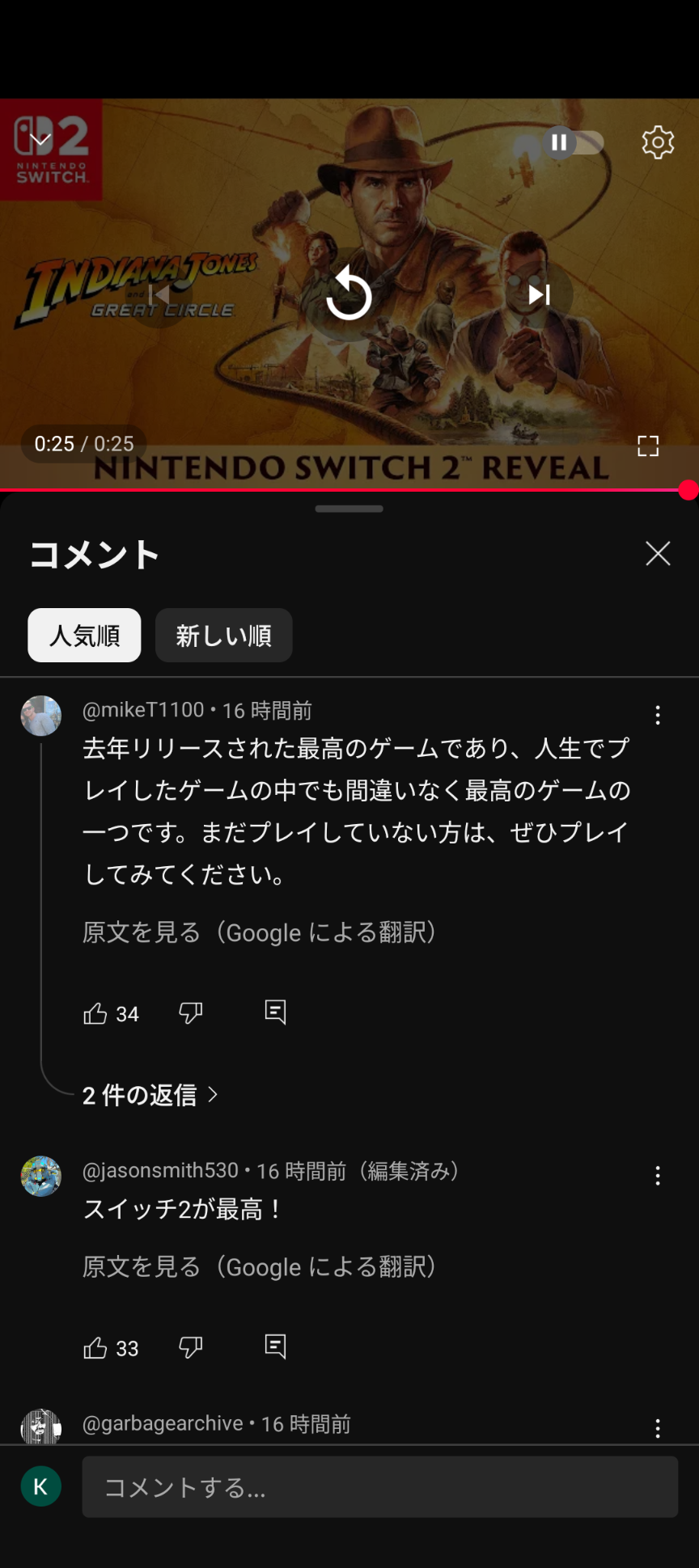The image size is (699, 1568).
Task: Tap the コメントする comment field
Action: 379,1487
